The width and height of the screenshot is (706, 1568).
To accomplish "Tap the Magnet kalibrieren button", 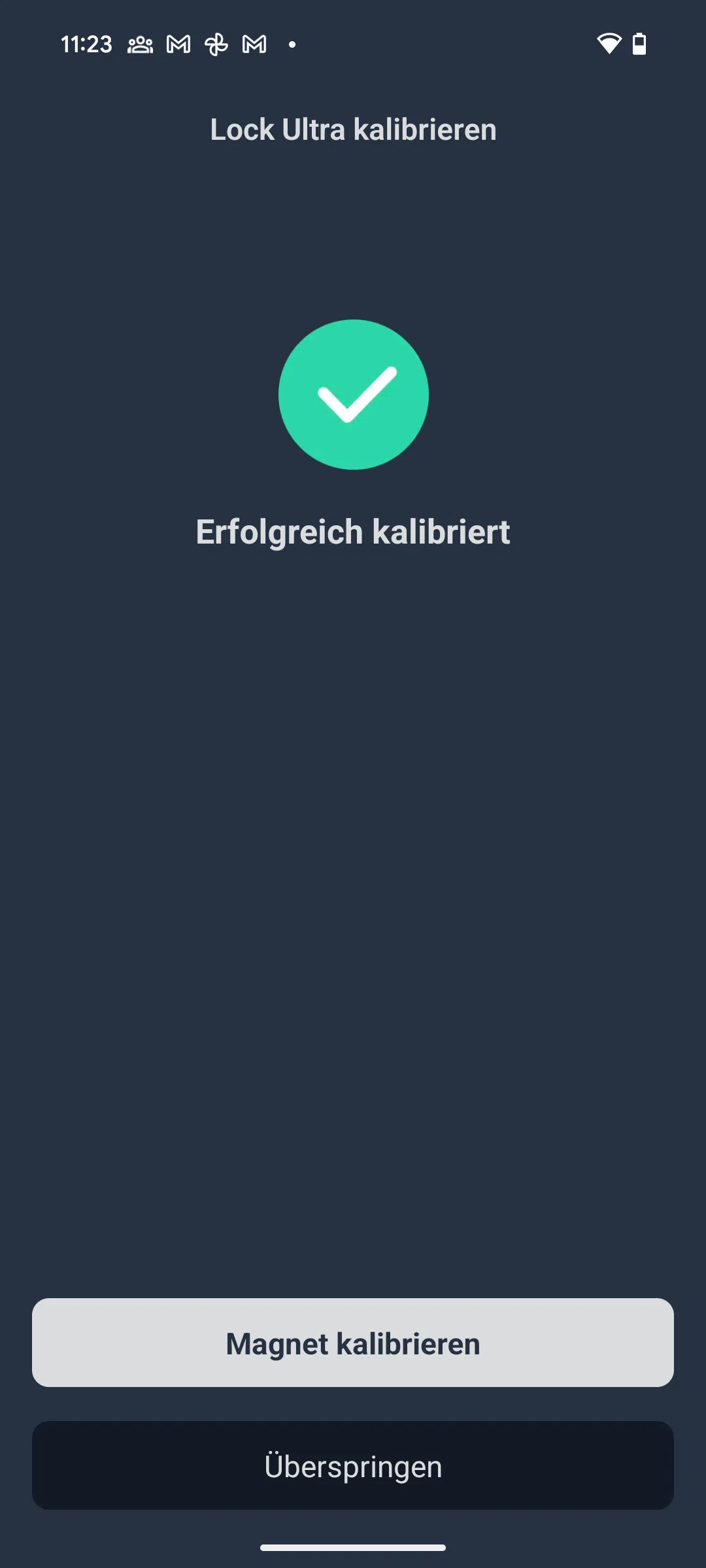I will (x=353, y=1343).
